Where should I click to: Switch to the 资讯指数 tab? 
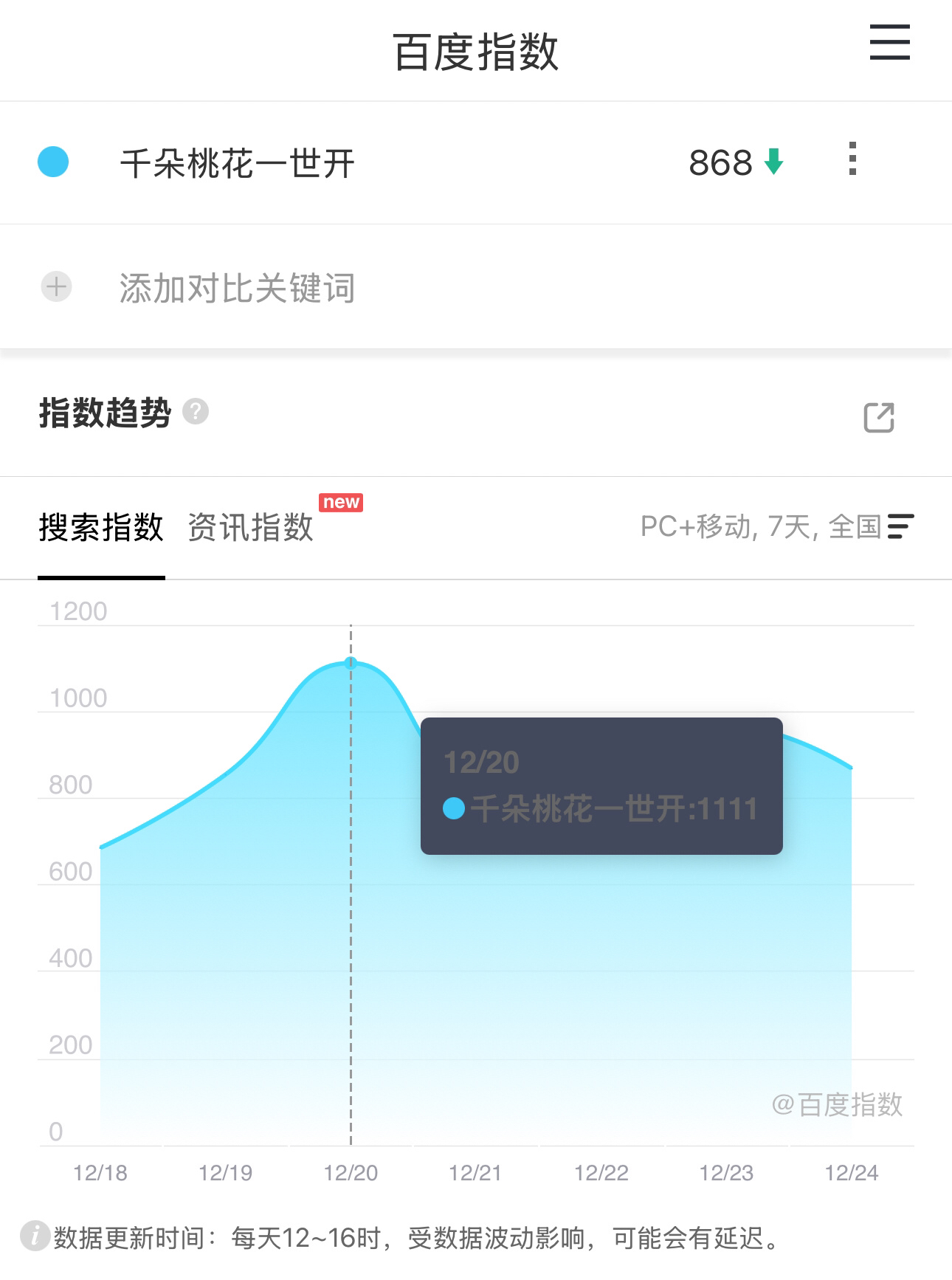[x=251, y=528]
